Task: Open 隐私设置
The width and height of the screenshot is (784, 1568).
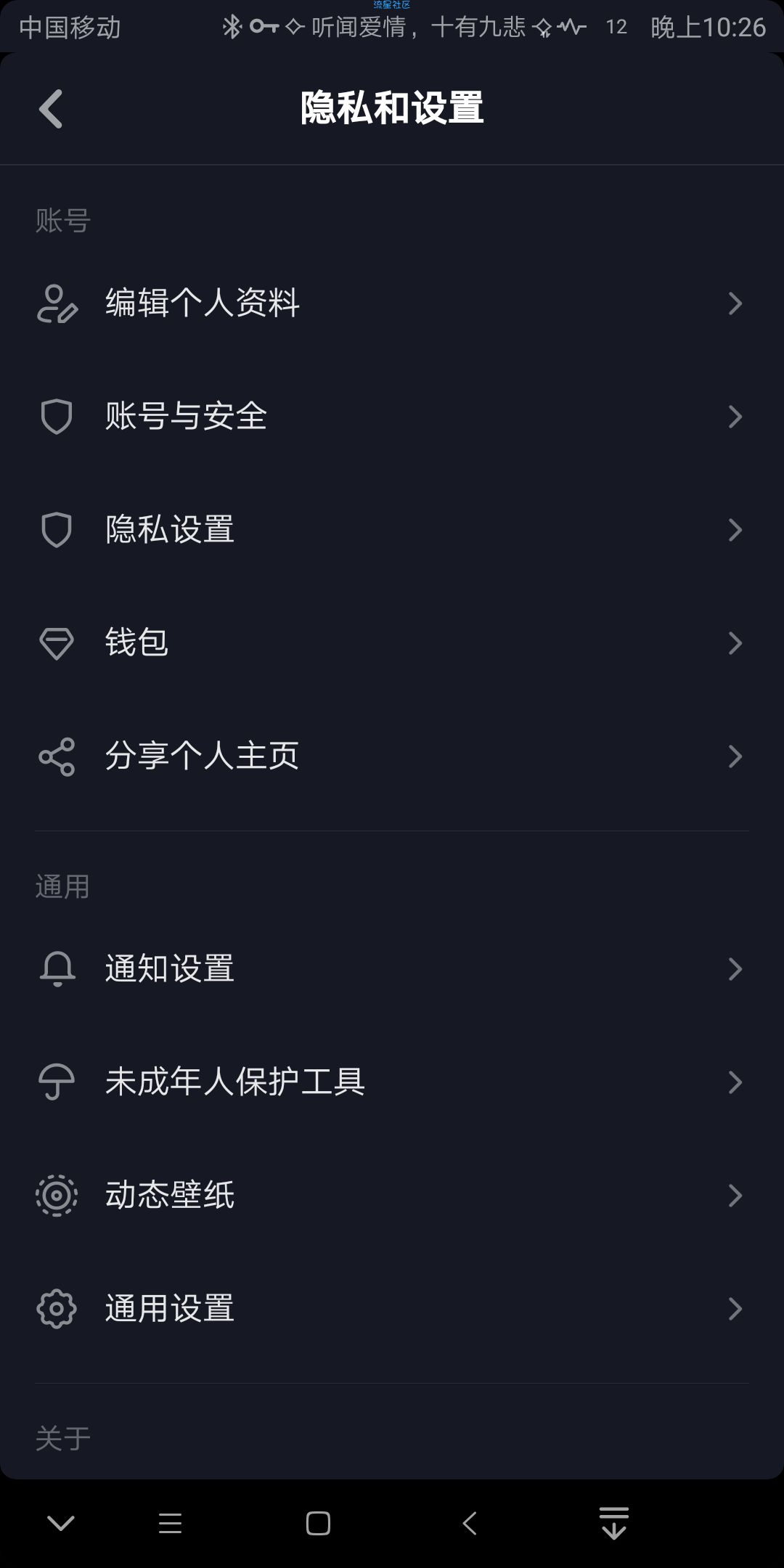Action: click(x=392, y=530)
